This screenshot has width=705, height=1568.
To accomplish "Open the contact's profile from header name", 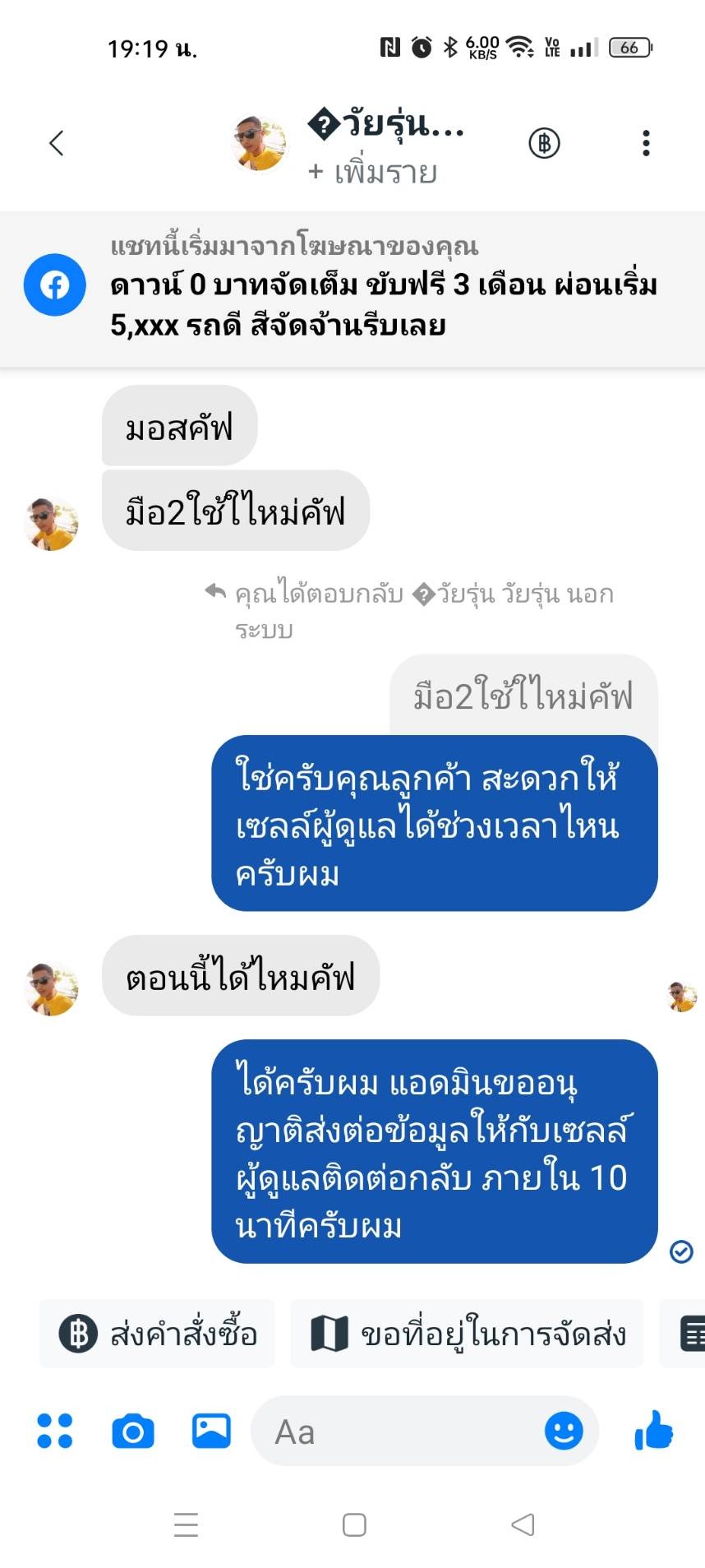I will coord(385,125).
